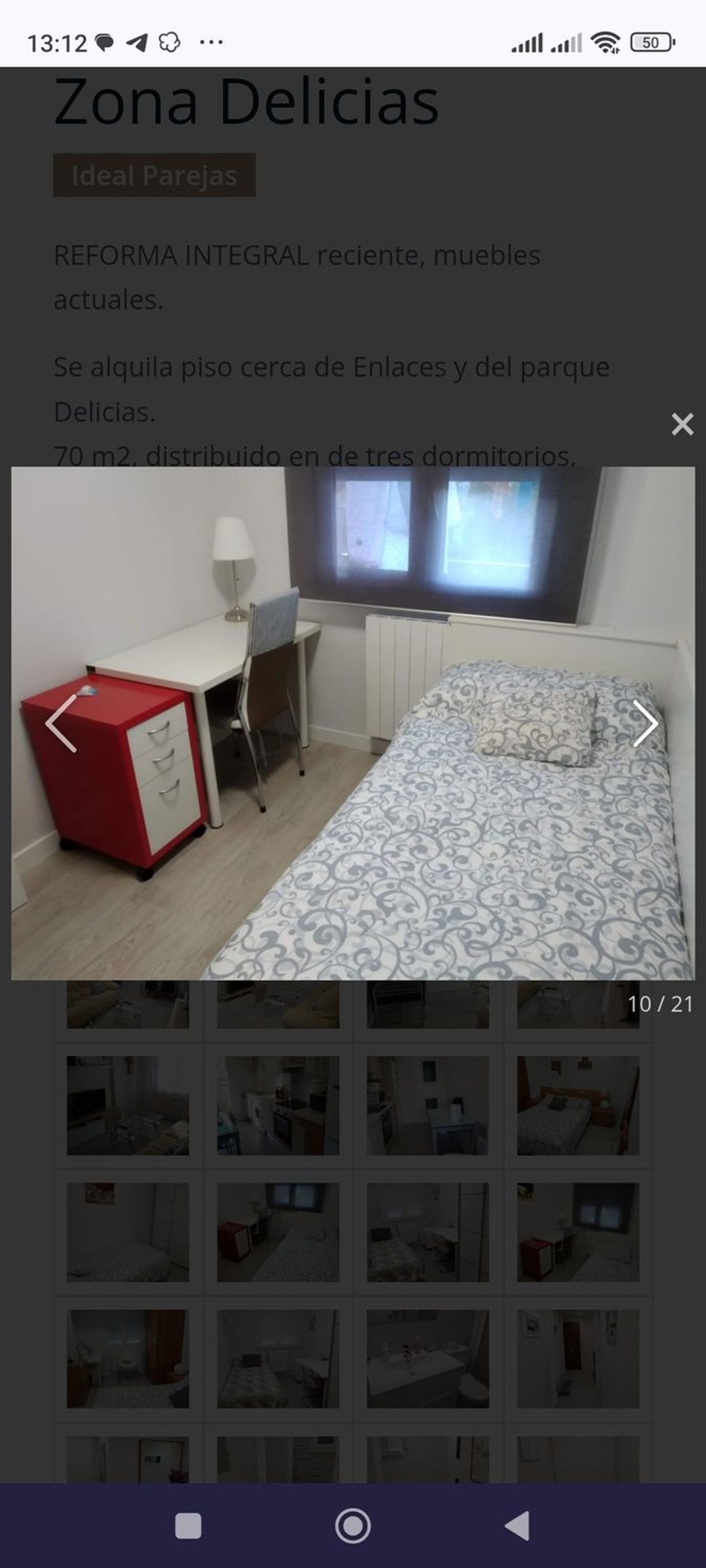Go to the previous photo
The height and width of the screenshot is (1568, 706).
61,723
